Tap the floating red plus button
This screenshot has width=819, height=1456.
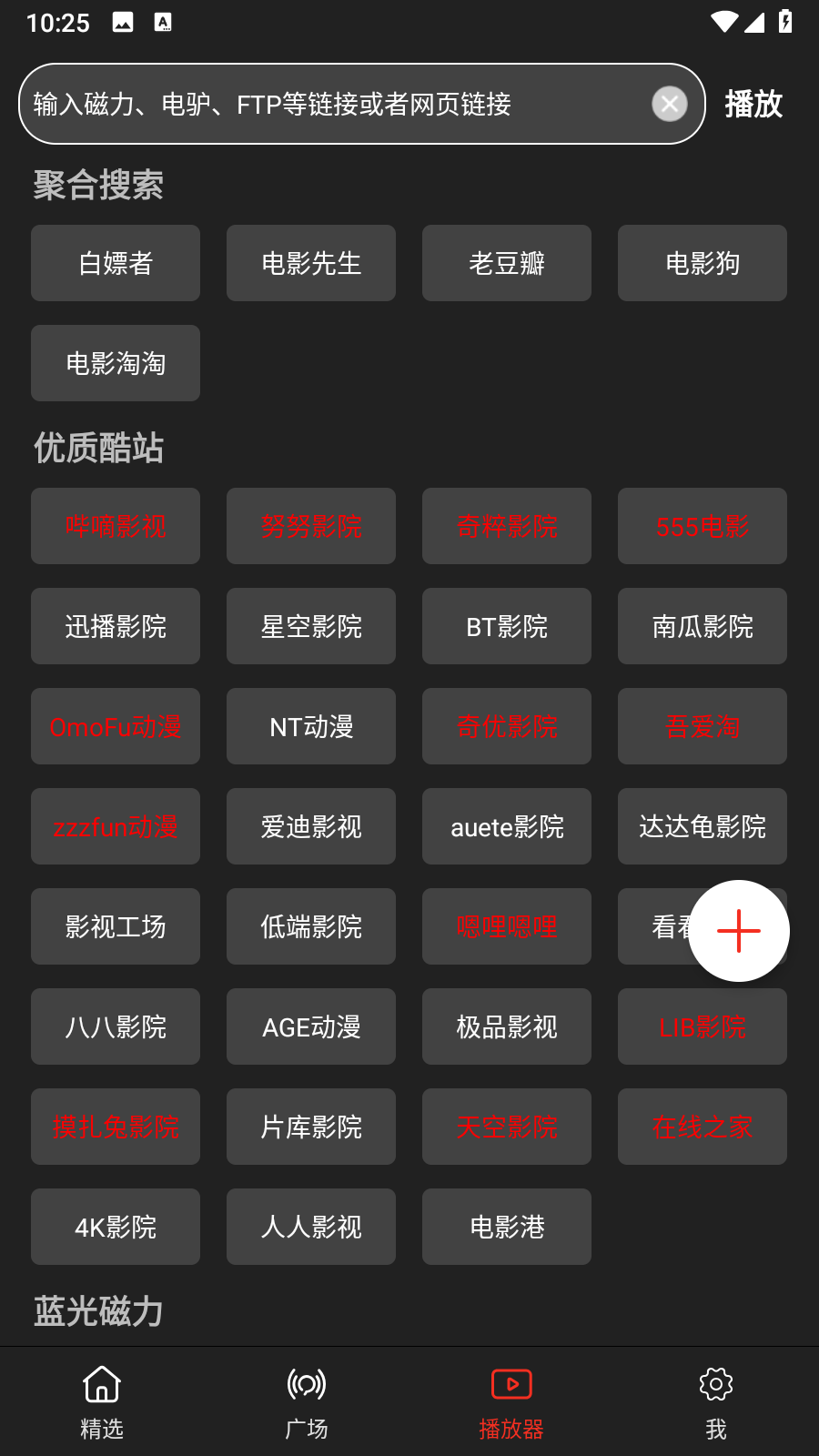pyautogui.click(x=739, y=930)
